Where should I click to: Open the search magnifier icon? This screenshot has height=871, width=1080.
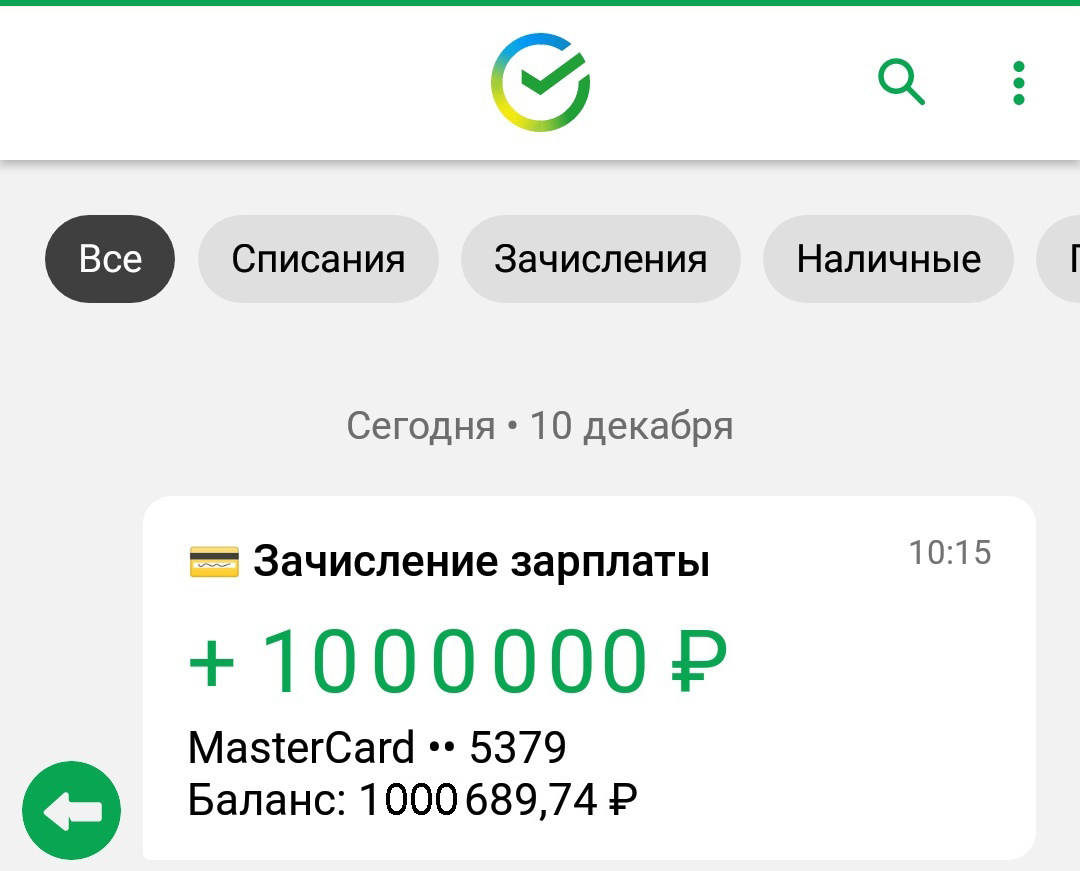coord(901,82)
